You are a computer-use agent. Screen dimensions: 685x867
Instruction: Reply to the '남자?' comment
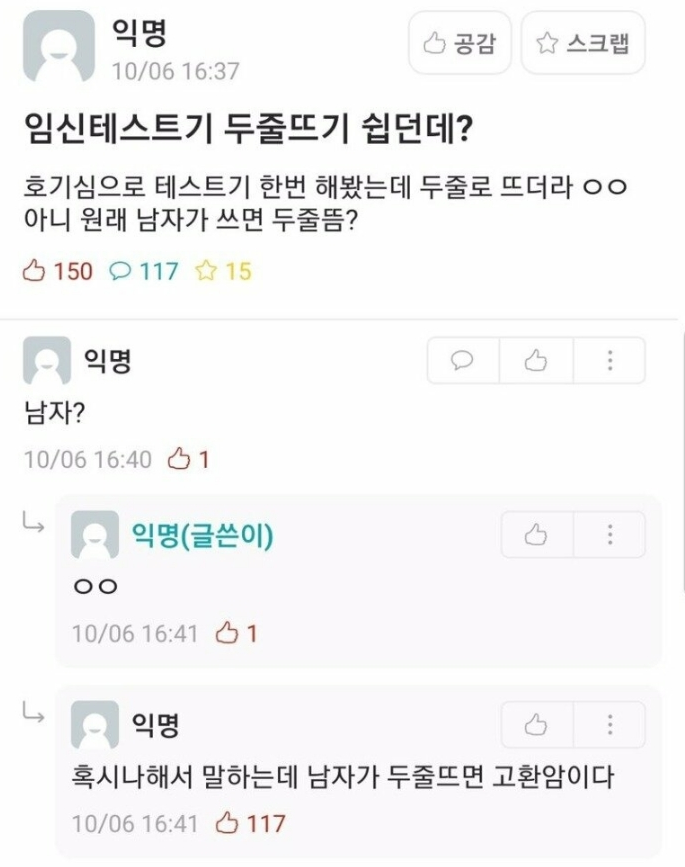pos(463,360)
